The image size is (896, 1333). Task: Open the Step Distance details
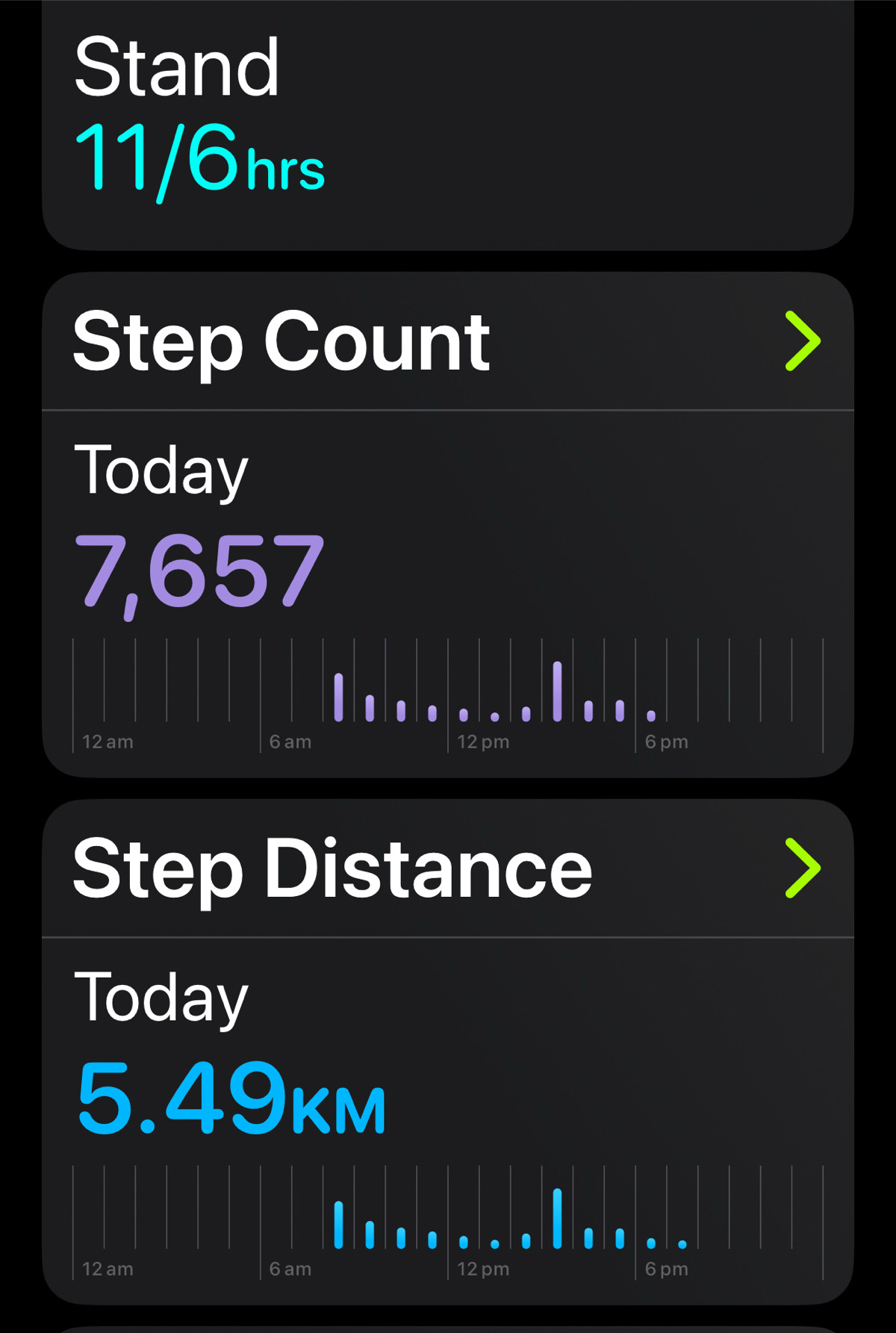coord(802,869)
